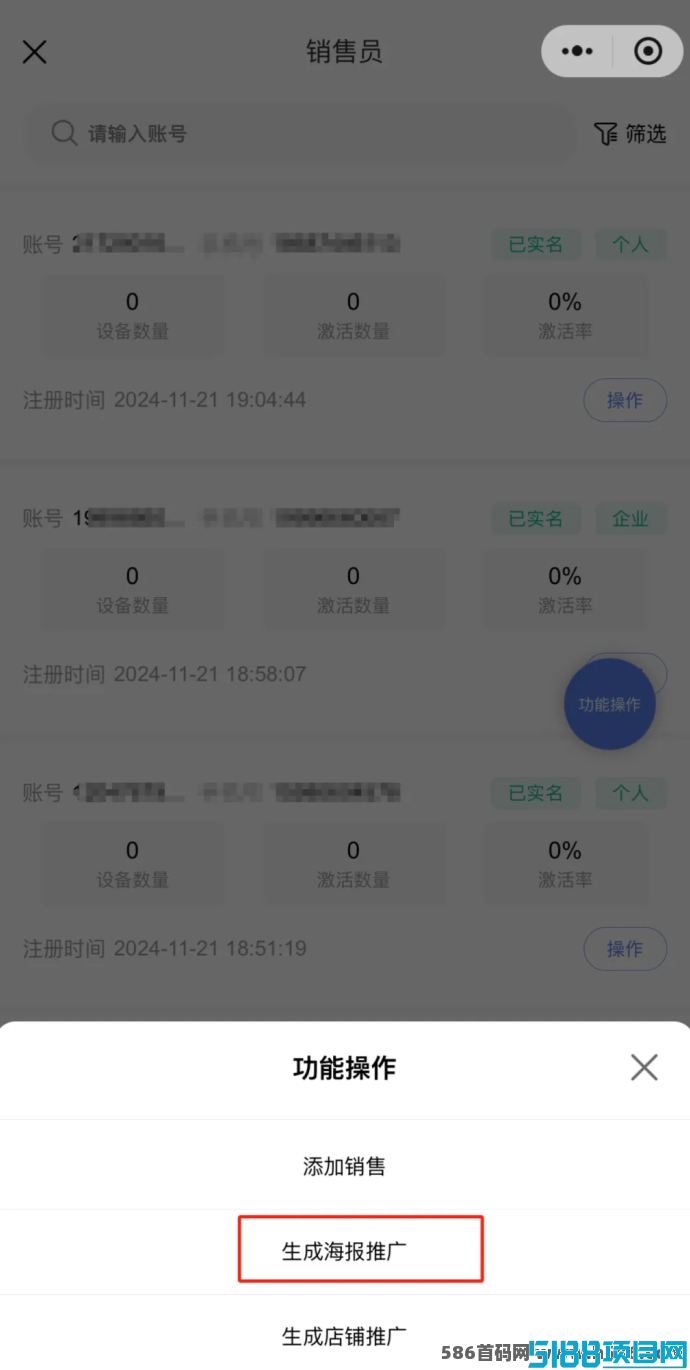Close the 销售员 page with X
This screenshot has height=1370, width=690.
35,52
